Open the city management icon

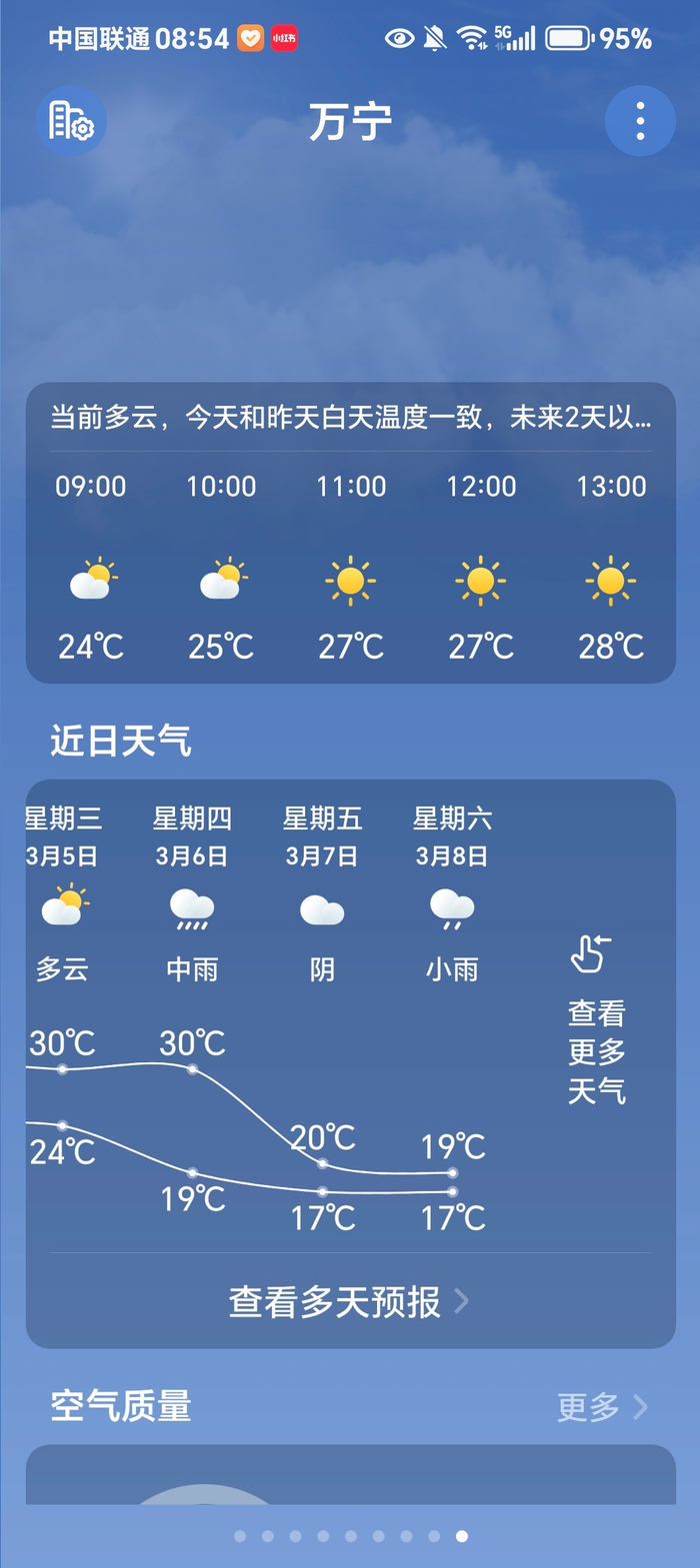click(71, 122)
